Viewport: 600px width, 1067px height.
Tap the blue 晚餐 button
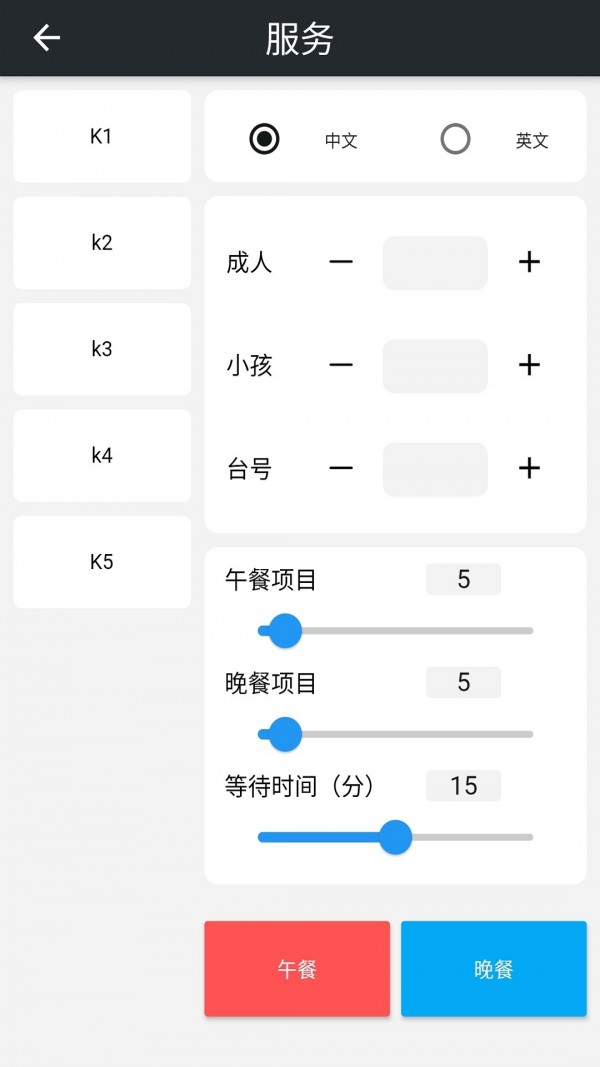pyautogui.click(x=493, y=969)
